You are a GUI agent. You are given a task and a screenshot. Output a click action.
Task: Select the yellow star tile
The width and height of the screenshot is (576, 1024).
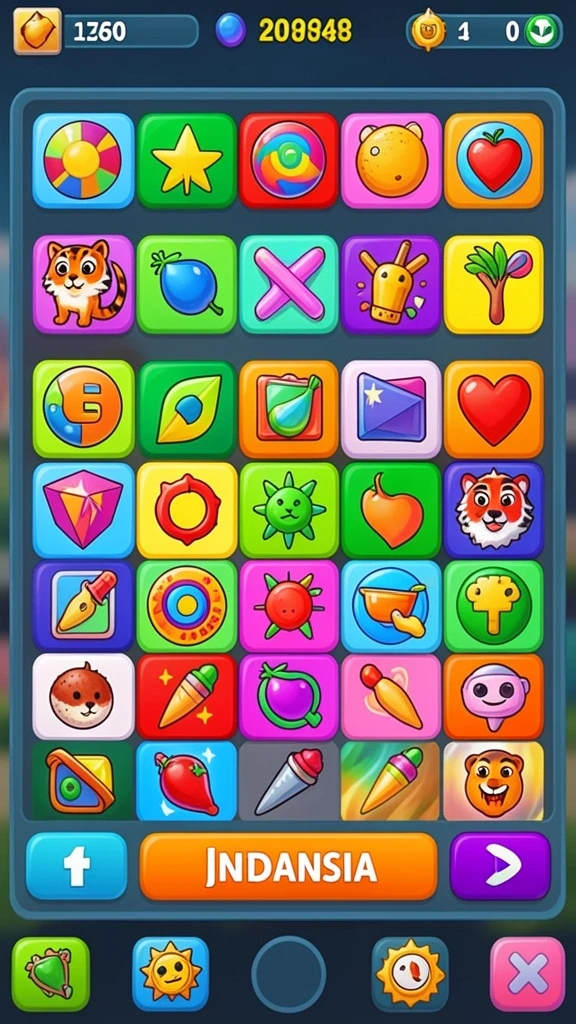pos(187,161)
